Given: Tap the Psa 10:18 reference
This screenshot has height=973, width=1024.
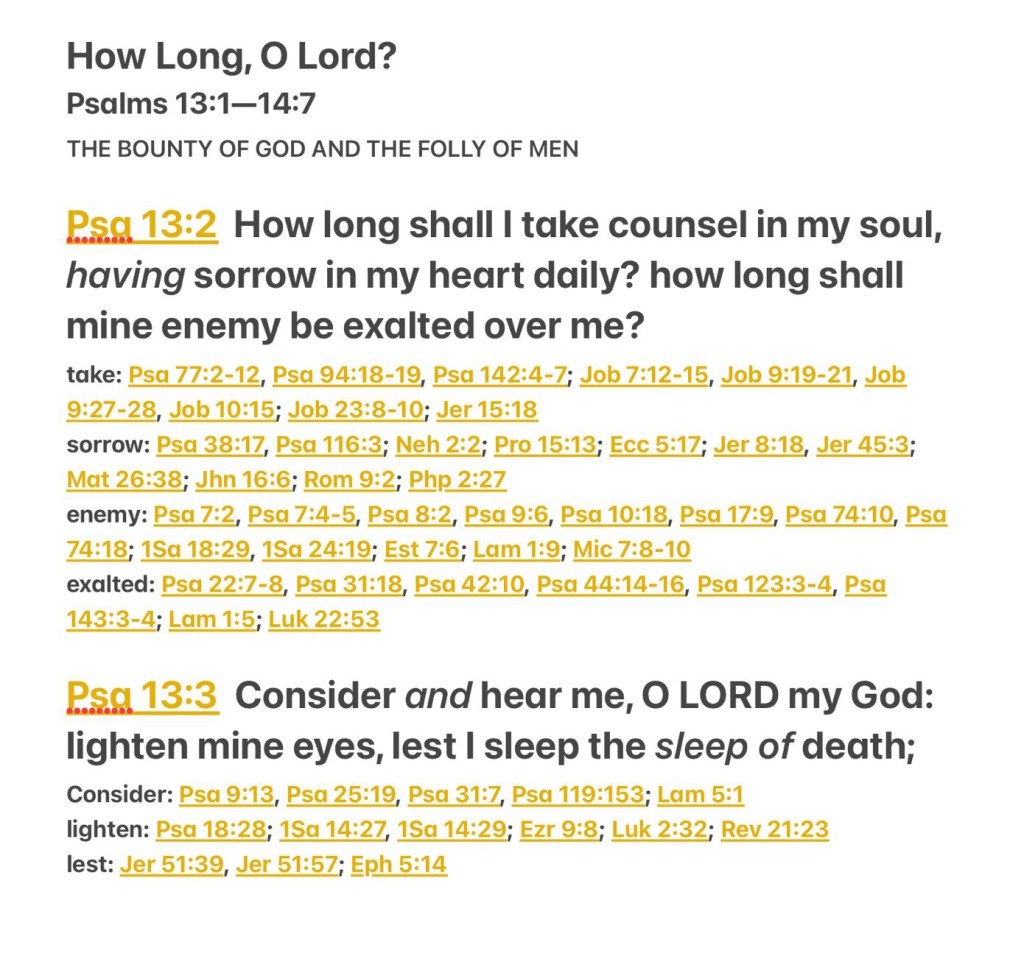Looking at the screenshot, I should [614, 515].
